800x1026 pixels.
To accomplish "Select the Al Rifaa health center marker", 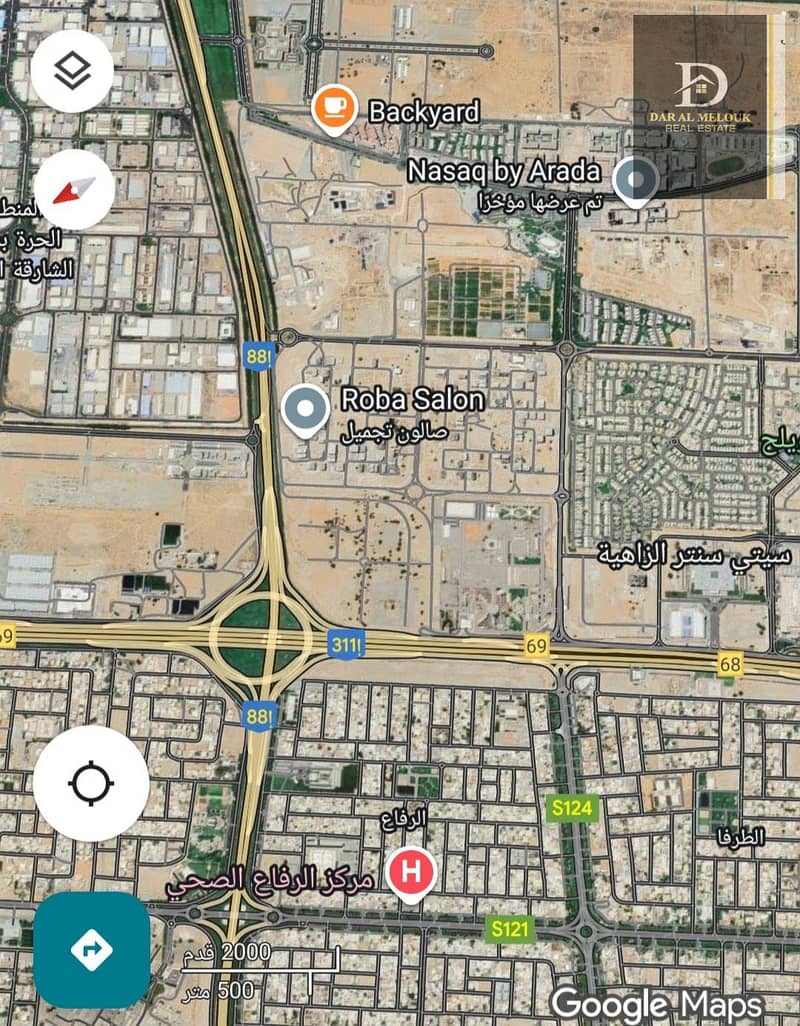I will 410,872.
